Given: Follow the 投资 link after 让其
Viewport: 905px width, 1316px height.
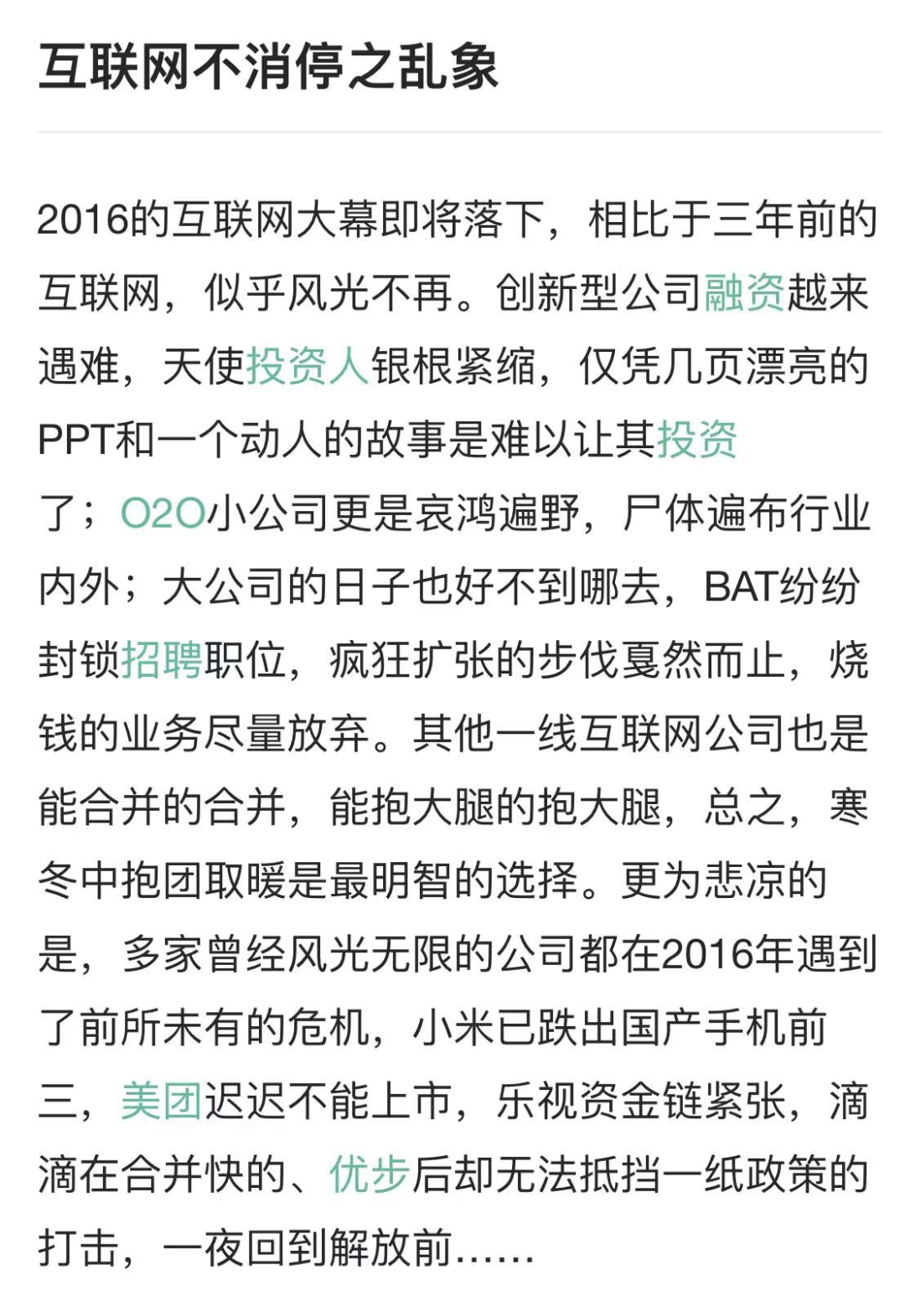Looking at the screenshot, I should 696,440.
